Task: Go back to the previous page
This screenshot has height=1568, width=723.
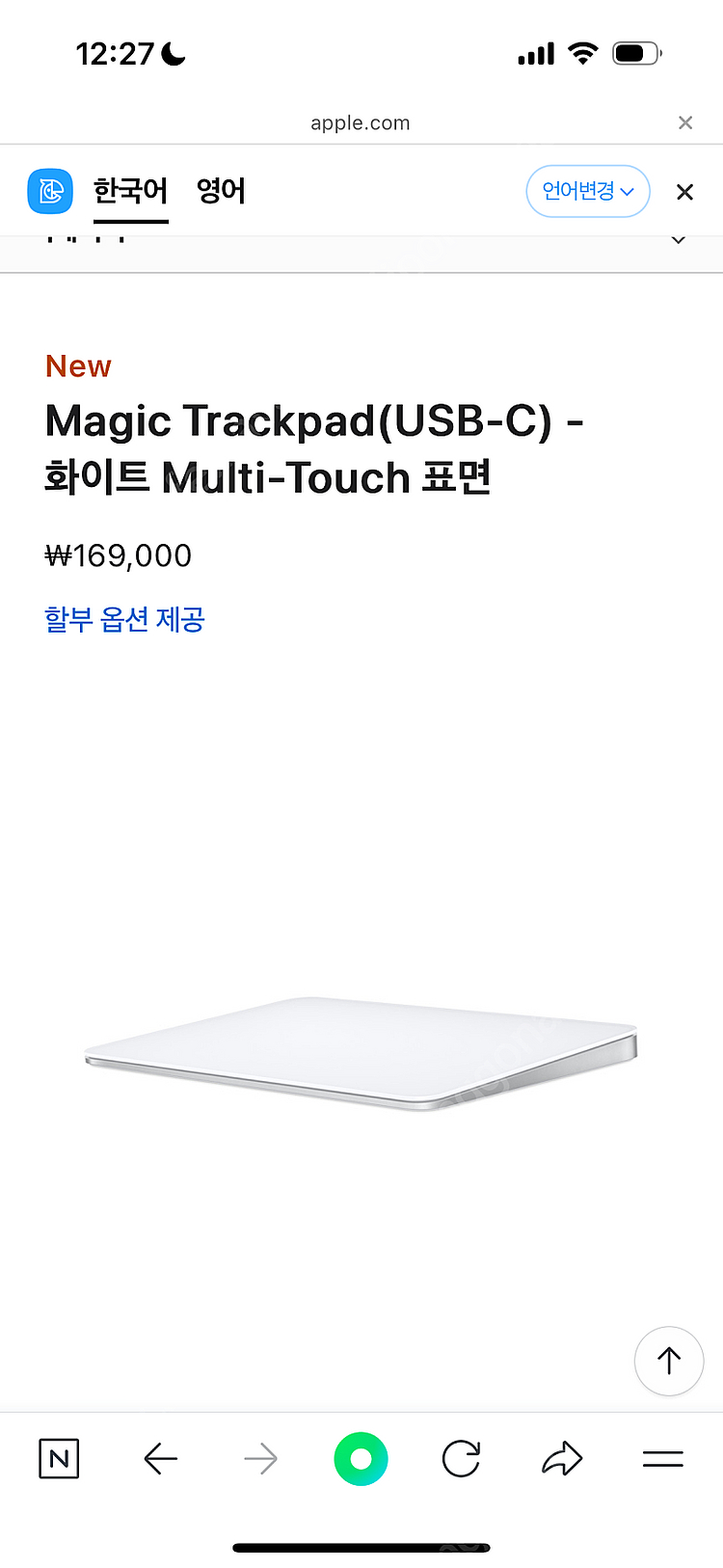Action: point(160,1459)
